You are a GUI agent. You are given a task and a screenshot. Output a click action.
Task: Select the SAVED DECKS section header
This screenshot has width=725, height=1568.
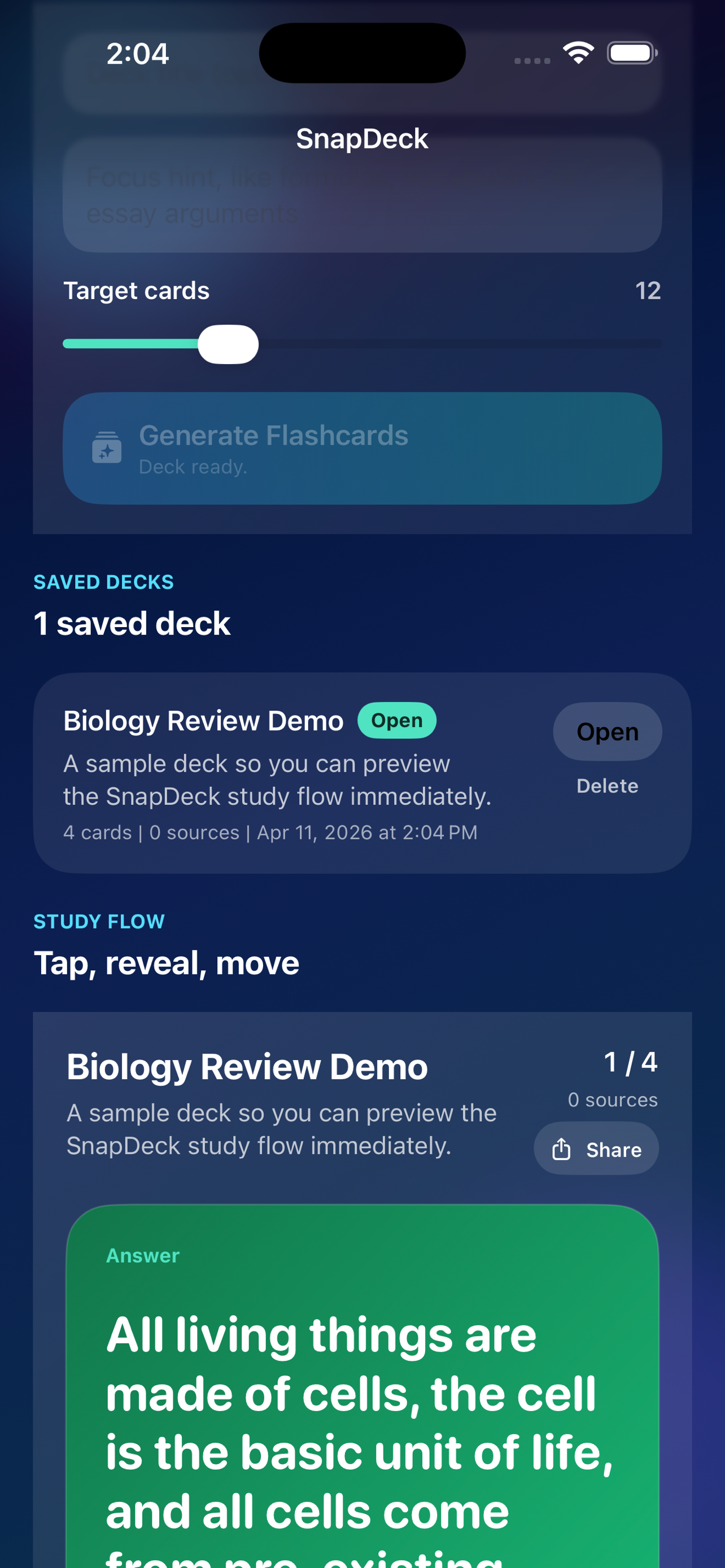(x=103, y=582)
